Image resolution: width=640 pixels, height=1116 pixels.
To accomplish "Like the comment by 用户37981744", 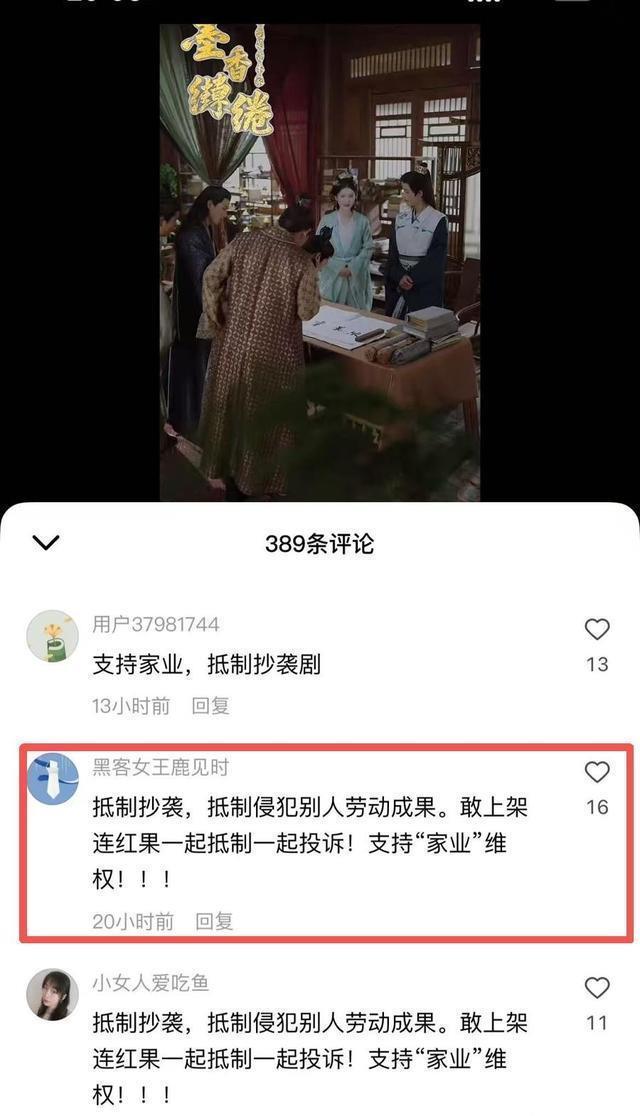I will point(597,629).
